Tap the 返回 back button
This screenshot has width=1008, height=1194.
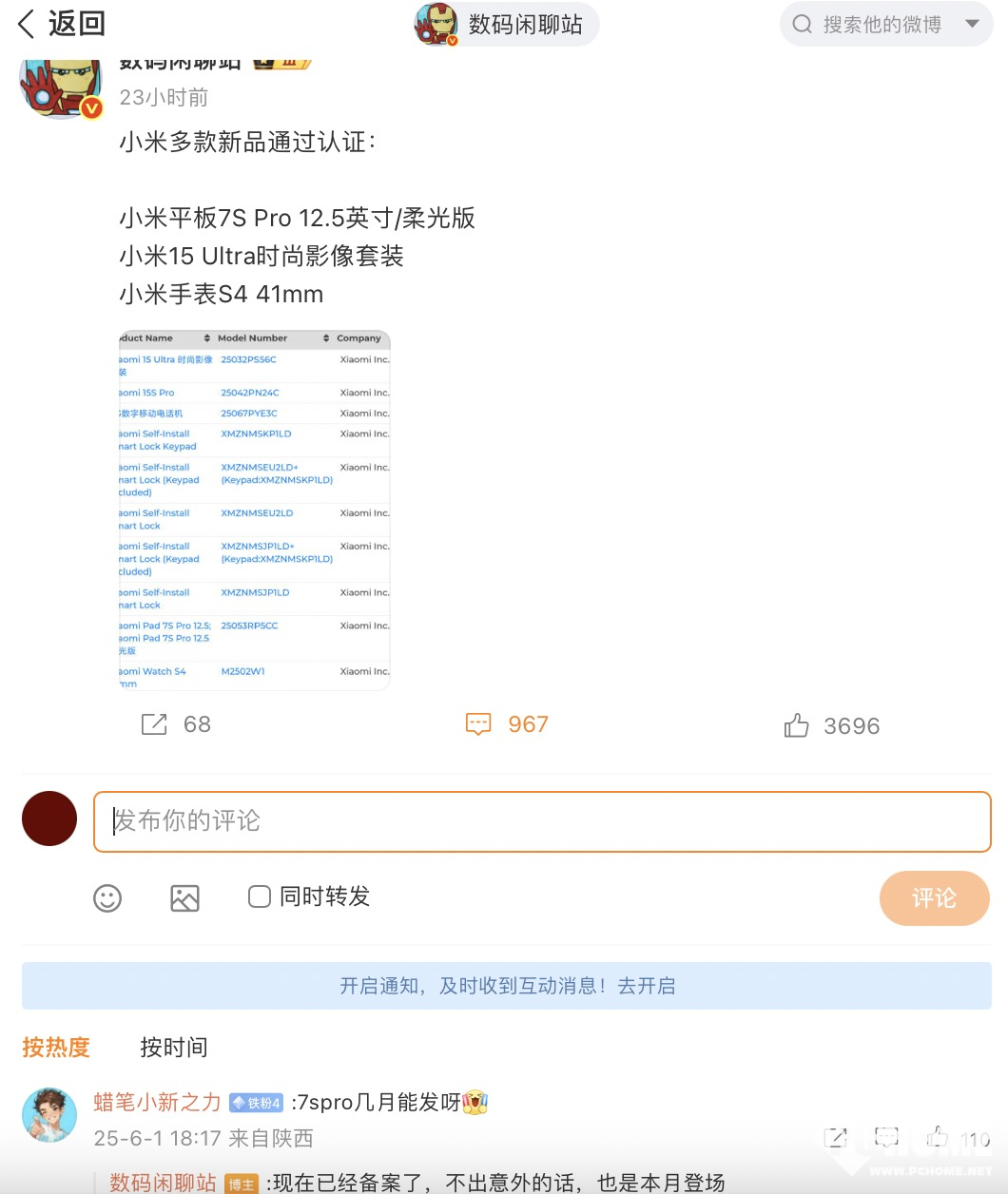click(x=61, y=24)
